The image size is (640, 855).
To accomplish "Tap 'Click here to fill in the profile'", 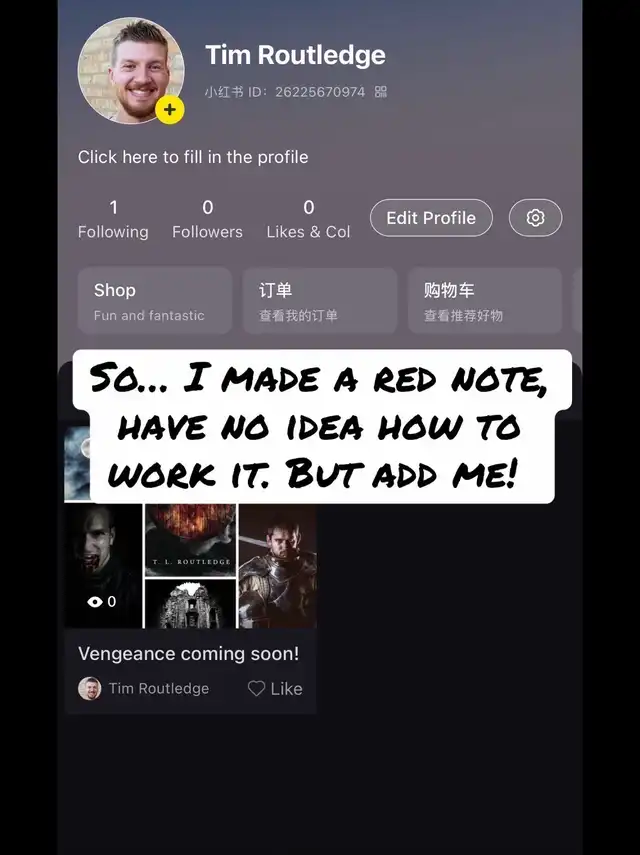I will [x=193, y=157].
